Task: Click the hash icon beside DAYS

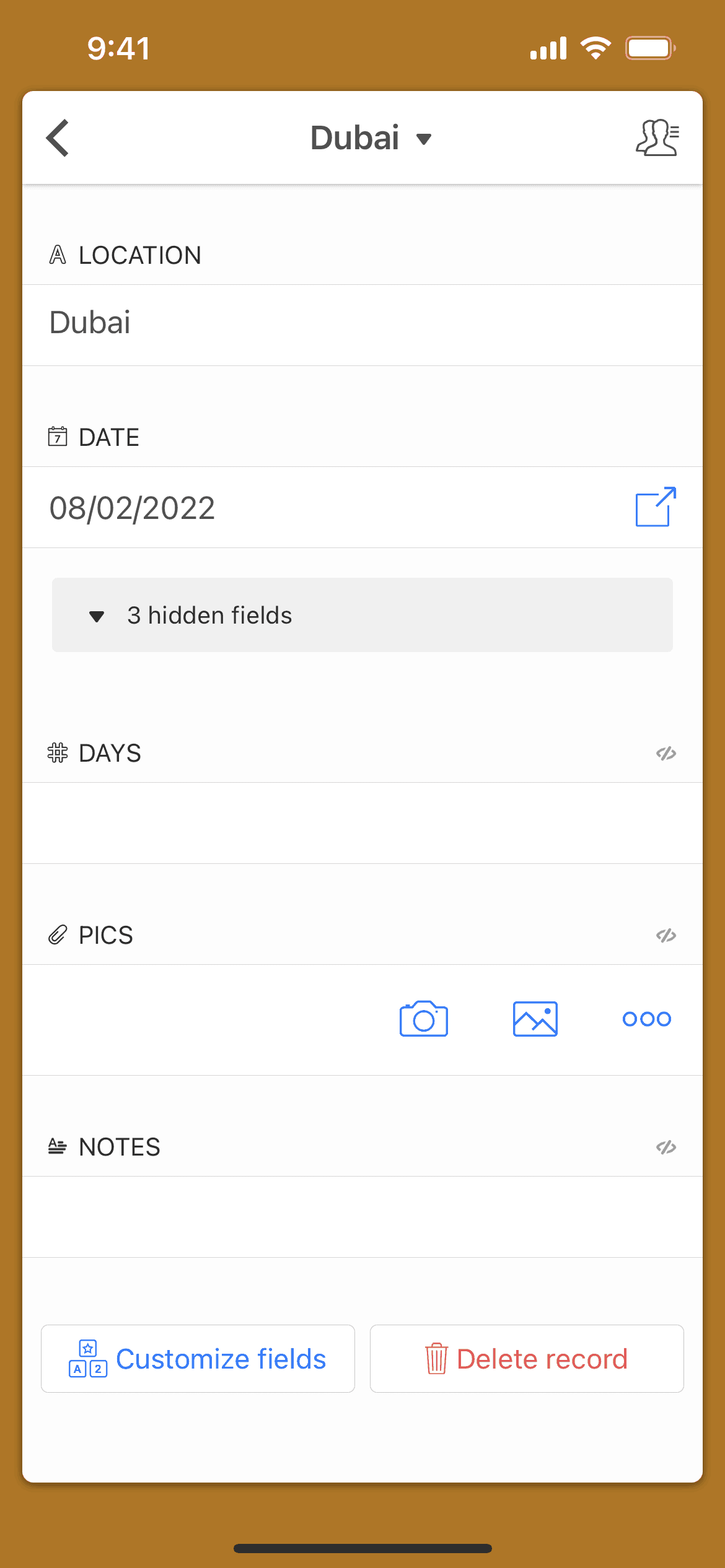Action: click(x=58, y=753)
